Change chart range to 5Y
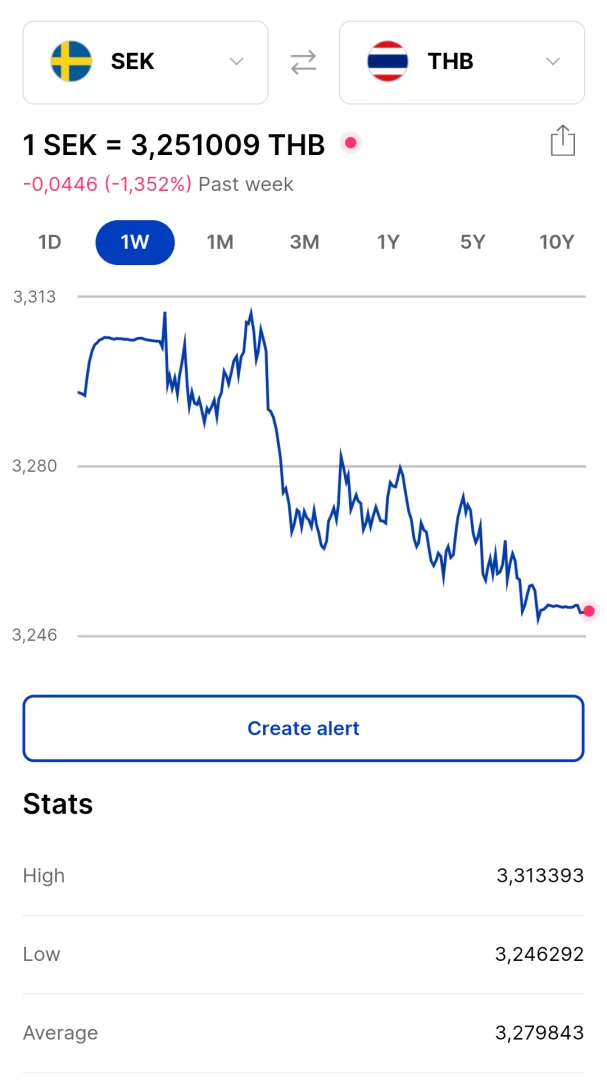 point(472,242)
